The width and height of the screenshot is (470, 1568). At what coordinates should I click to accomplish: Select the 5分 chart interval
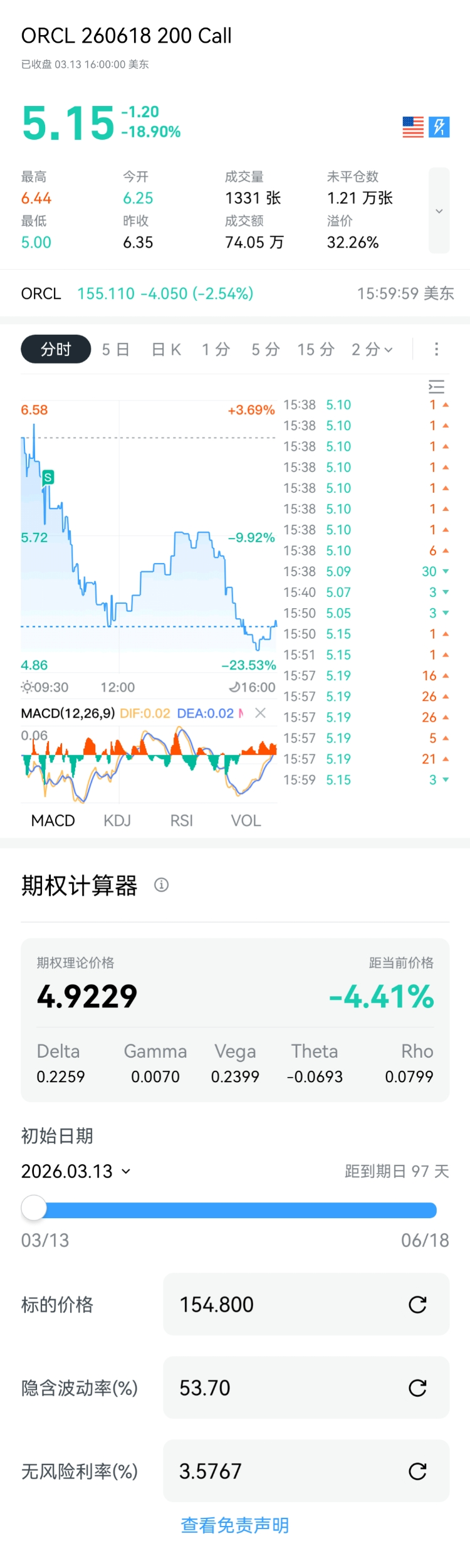[265, 349]
